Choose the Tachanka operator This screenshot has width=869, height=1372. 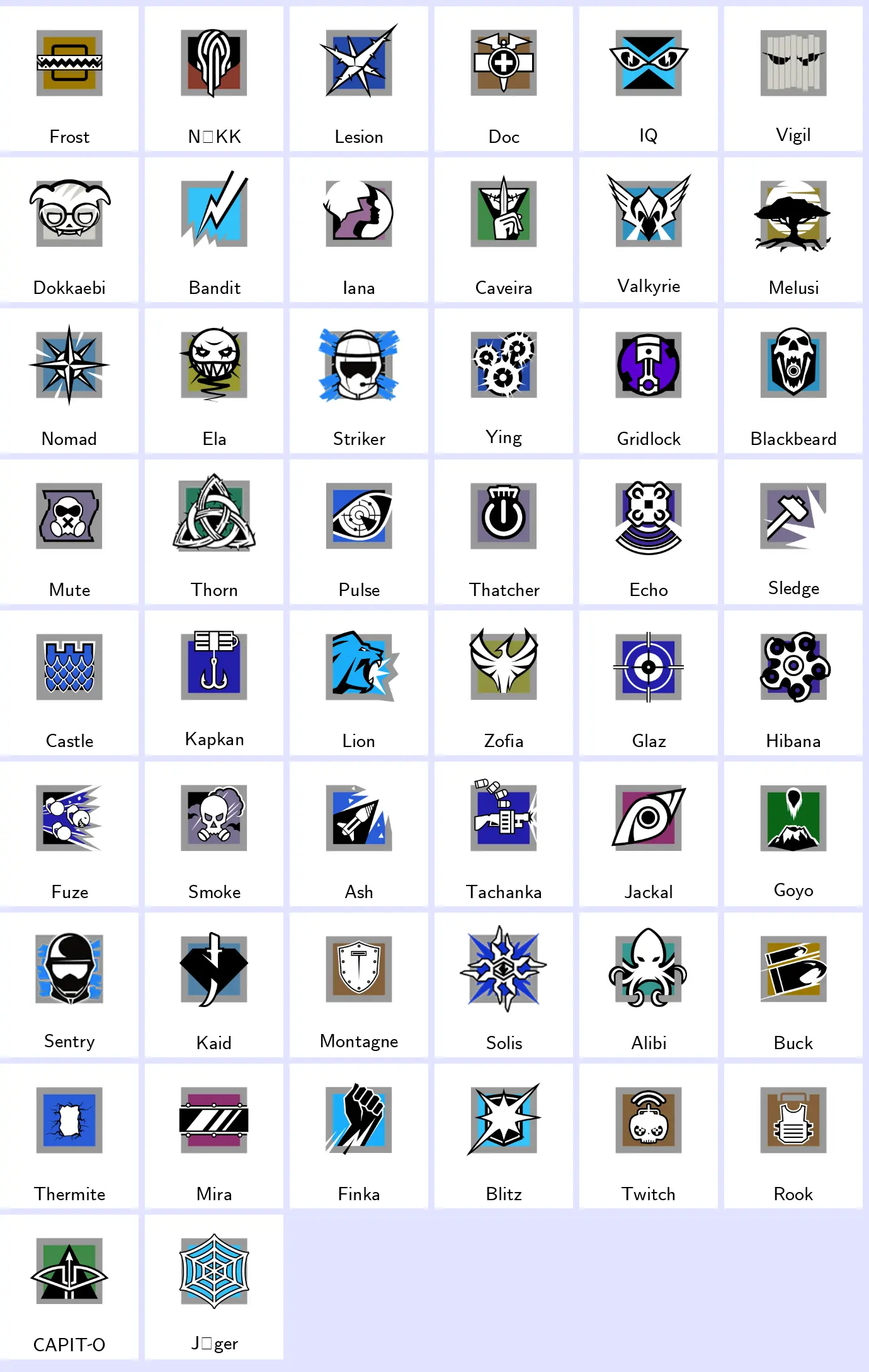point(504,834)
